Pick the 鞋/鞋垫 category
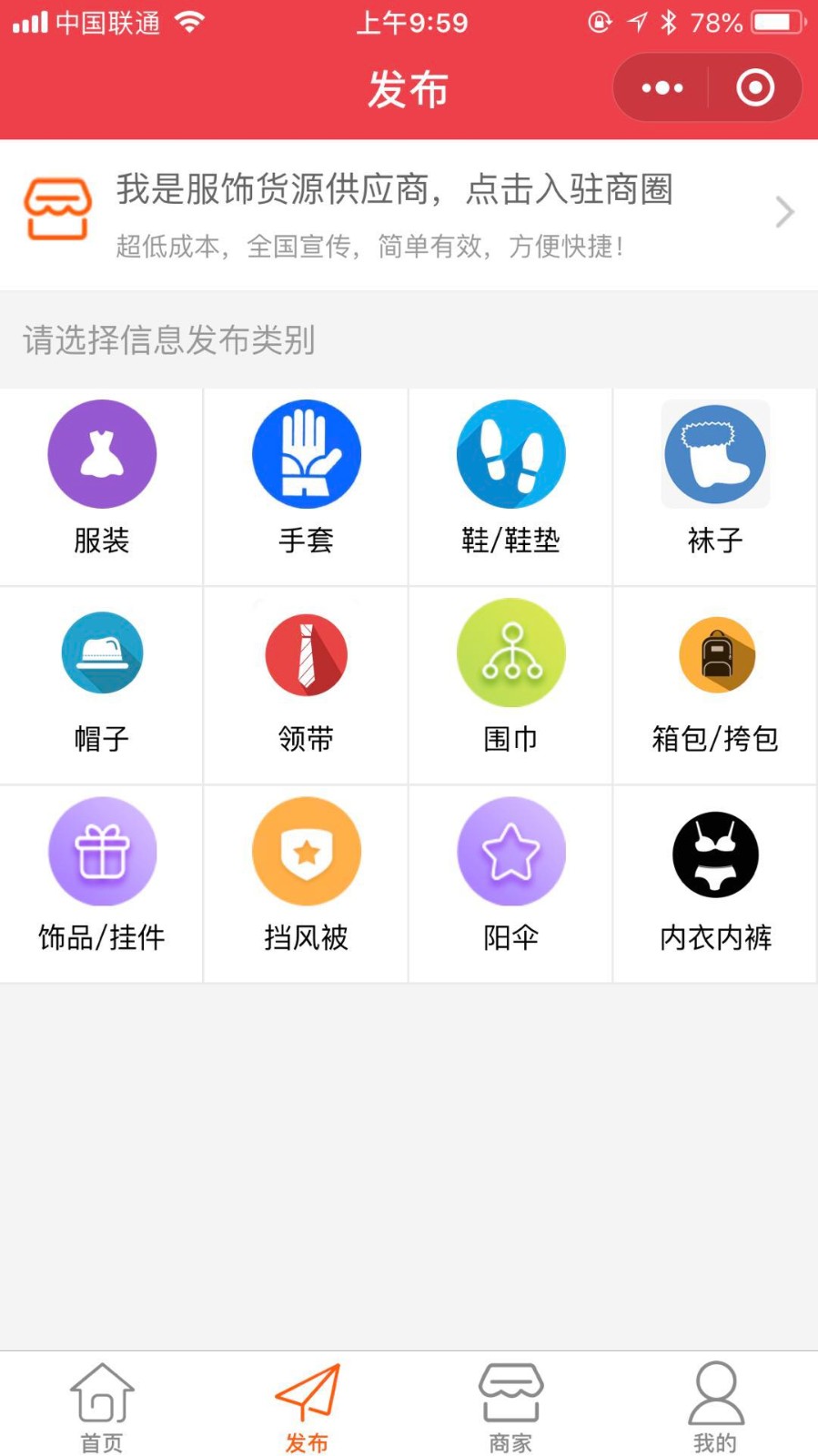The height and width of the screenshot is (1456, 818). pyautogui.click(x=510, y=487)
